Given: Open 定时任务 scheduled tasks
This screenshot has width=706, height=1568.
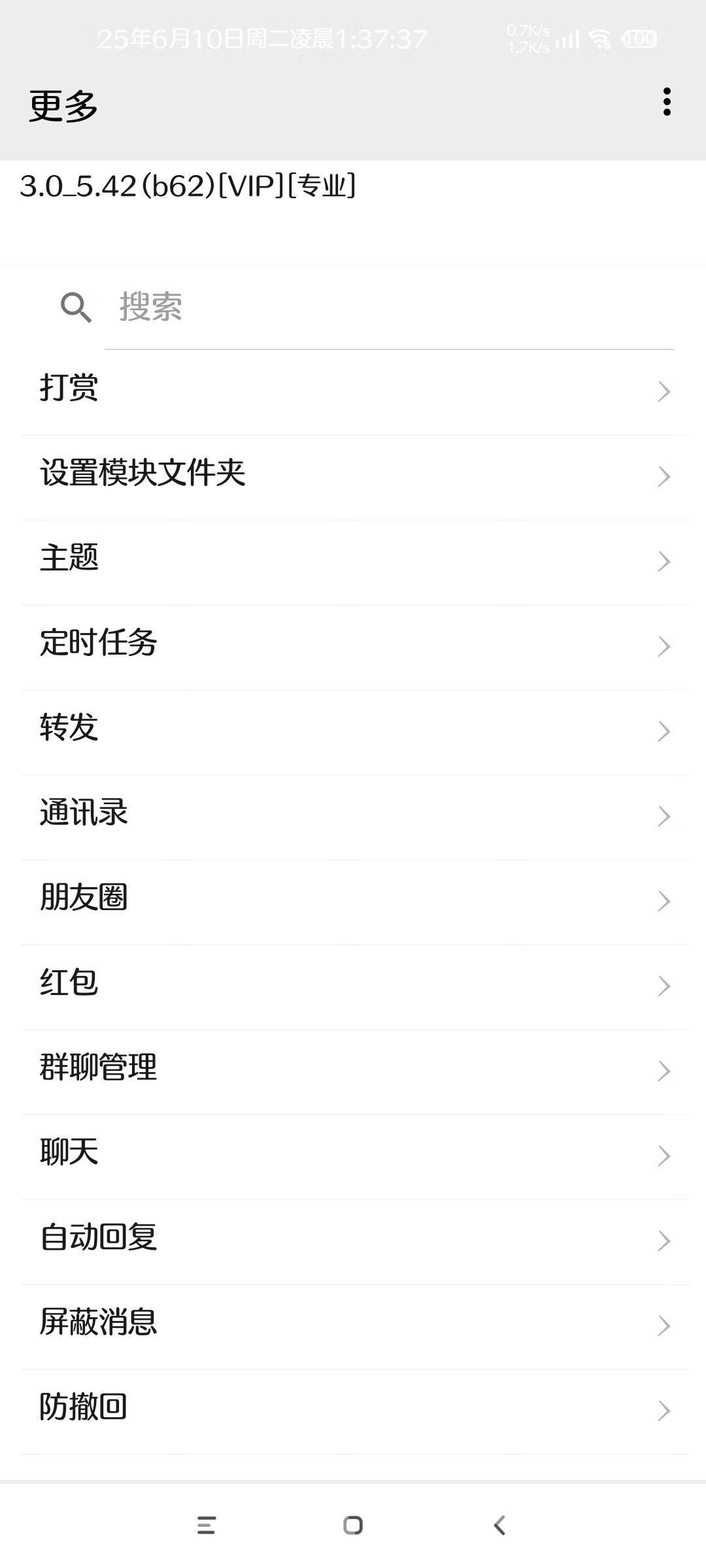Looking at the screenshot, I should pyautogui.click(x=354, y=645).
